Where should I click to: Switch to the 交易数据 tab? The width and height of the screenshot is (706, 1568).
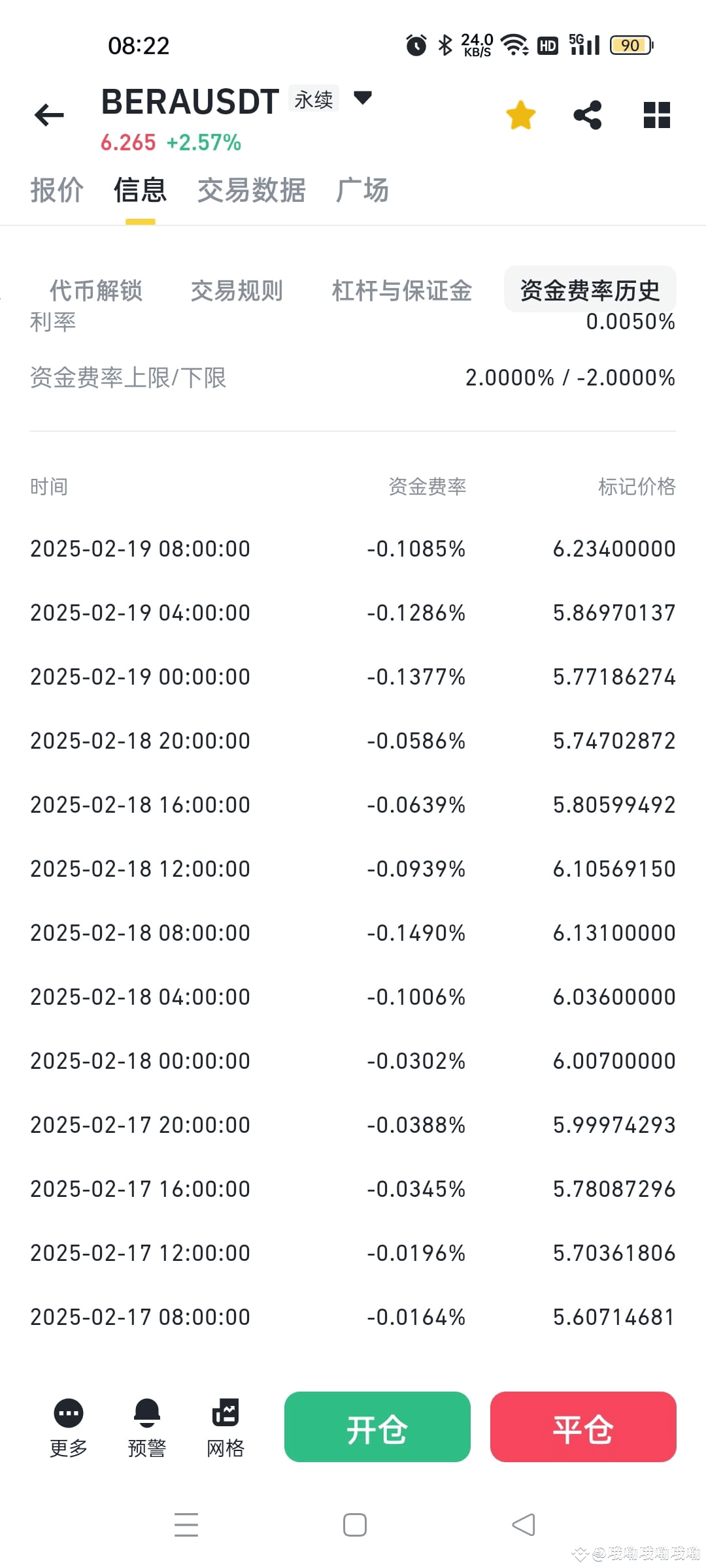pyautogui.click(x=252, y=191)
